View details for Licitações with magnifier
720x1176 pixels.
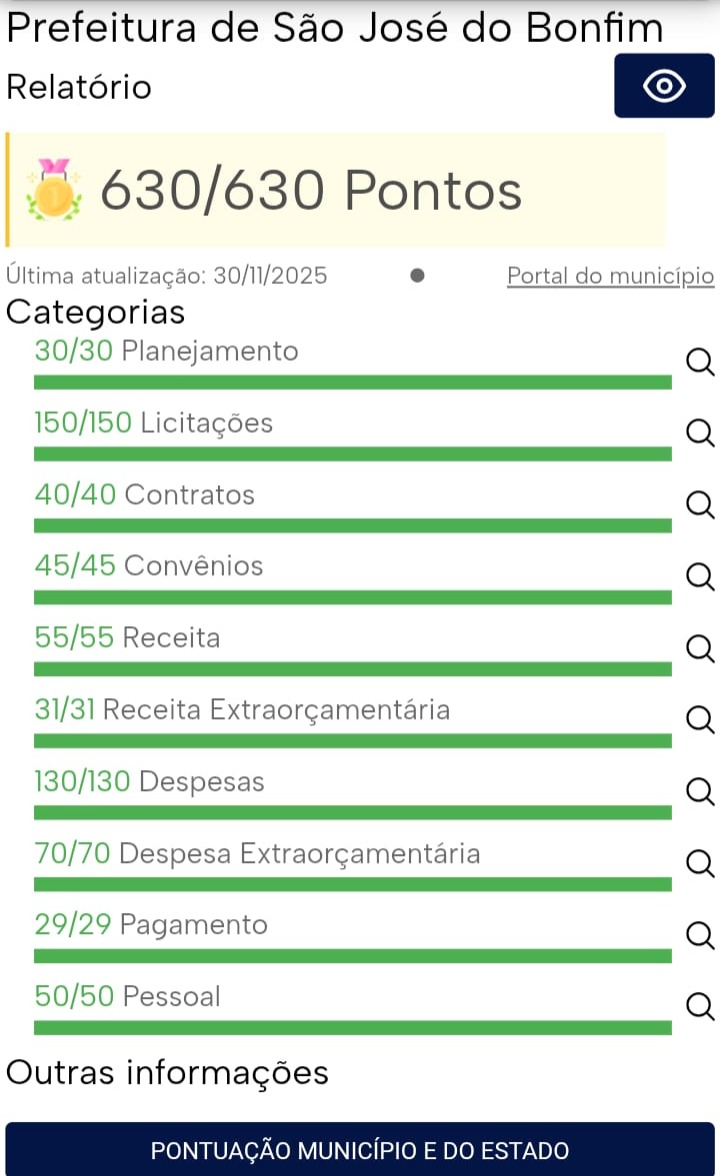tap(700, 433)
